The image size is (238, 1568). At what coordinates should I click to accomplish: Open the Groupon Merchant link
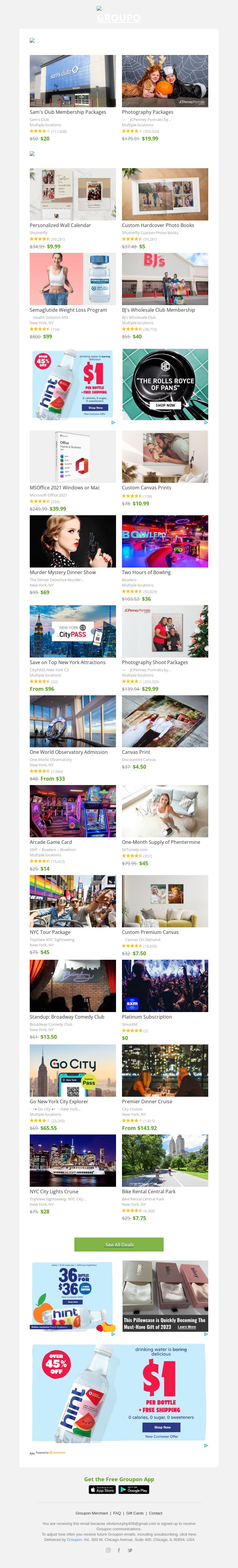(x=91, y=1513)
